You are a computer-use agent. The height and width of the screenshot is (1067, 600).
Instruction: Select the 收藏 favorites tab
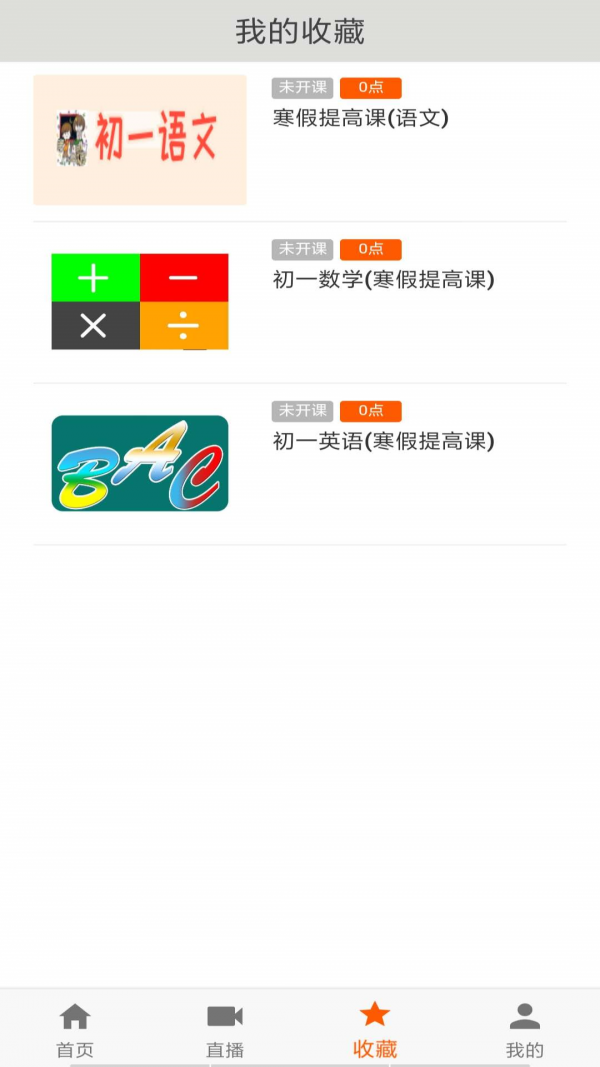[x=375, y=1030]
